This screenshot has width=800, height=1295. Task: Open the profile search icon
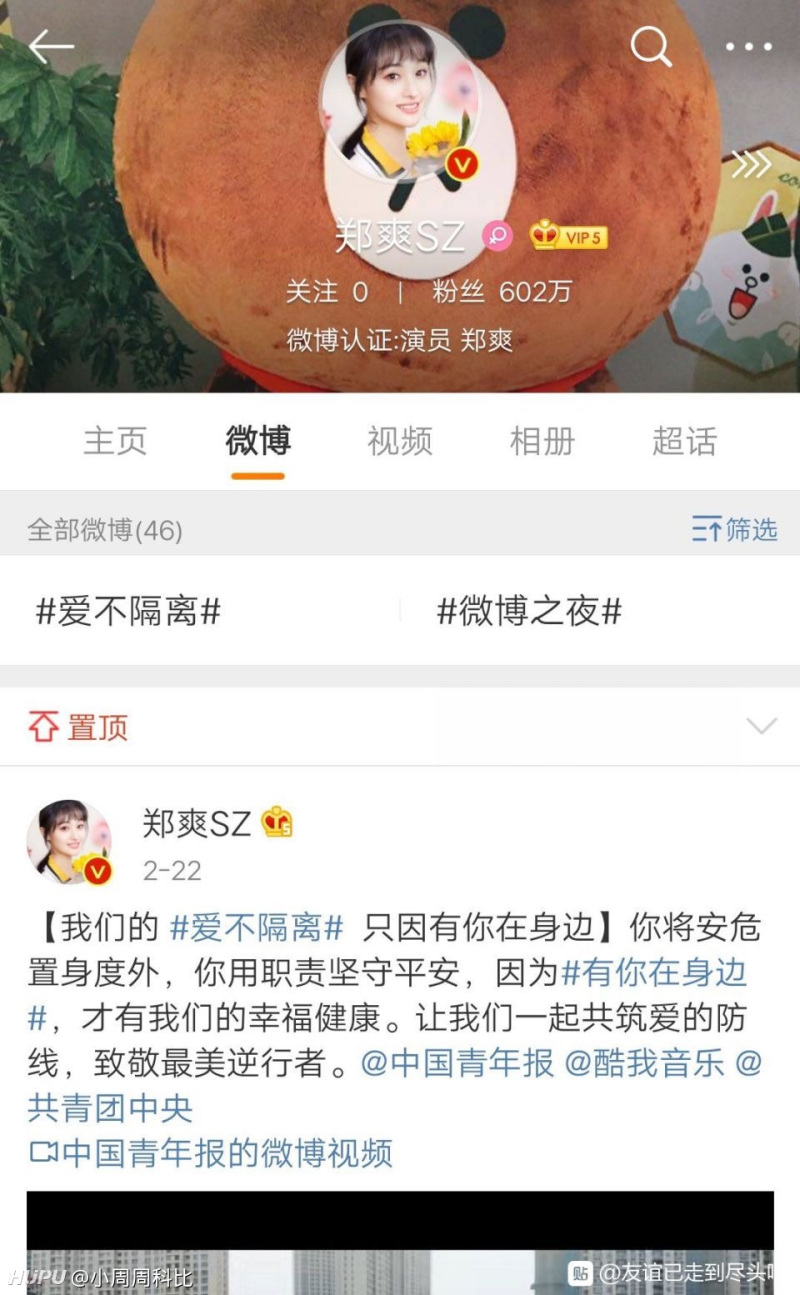point(651,46)
